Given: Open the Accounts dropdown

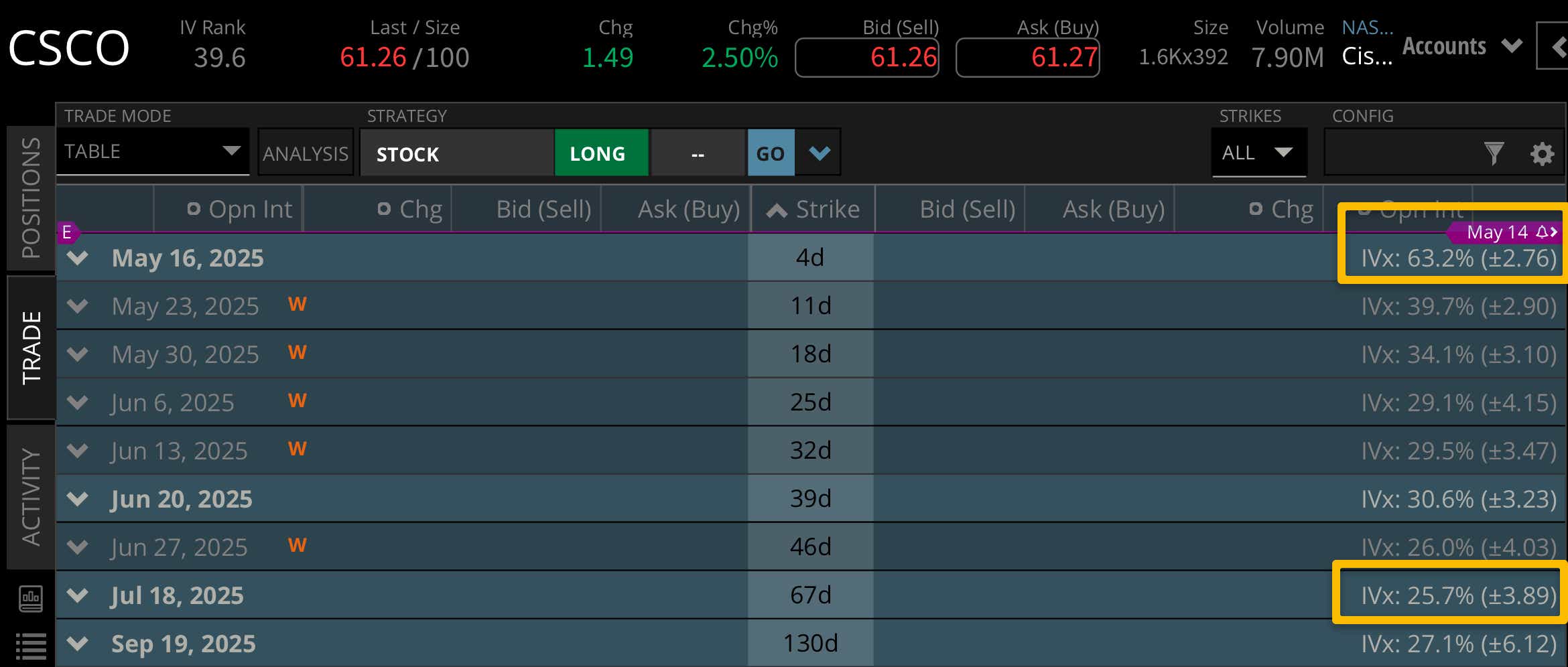Looking at the screenshot, I should pyautogui.click(x=1462, y=47).
